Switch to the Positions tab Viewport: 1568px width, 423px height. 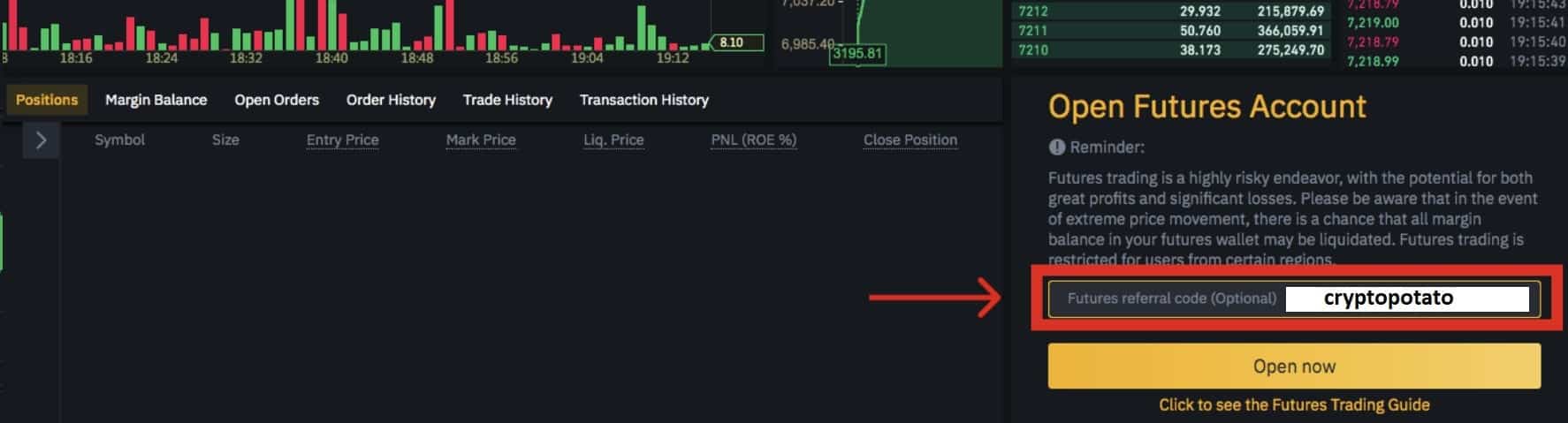(47, 100)
